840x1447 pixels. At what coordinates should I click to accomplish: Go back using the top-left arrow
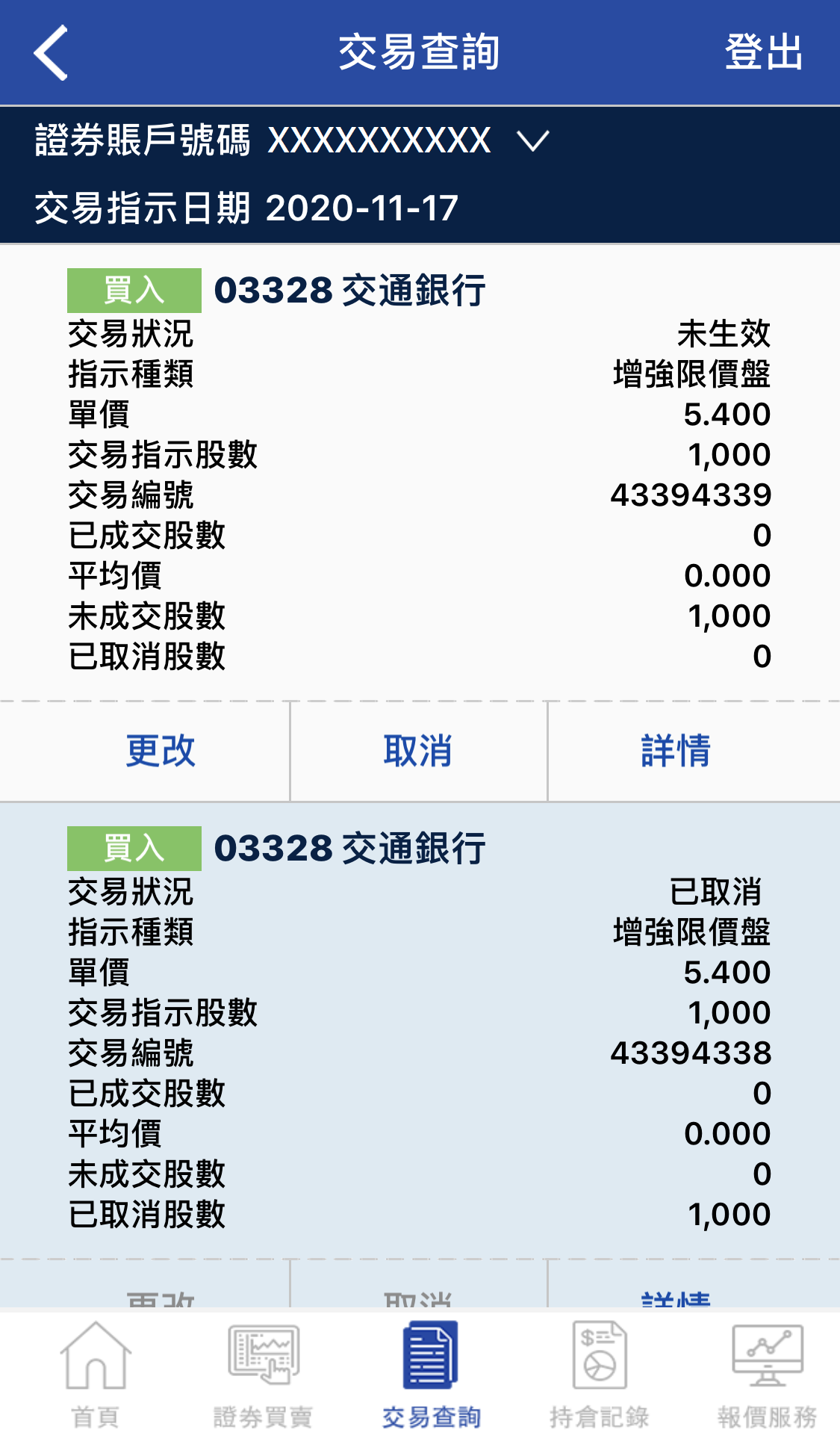(x=51, y=52)
